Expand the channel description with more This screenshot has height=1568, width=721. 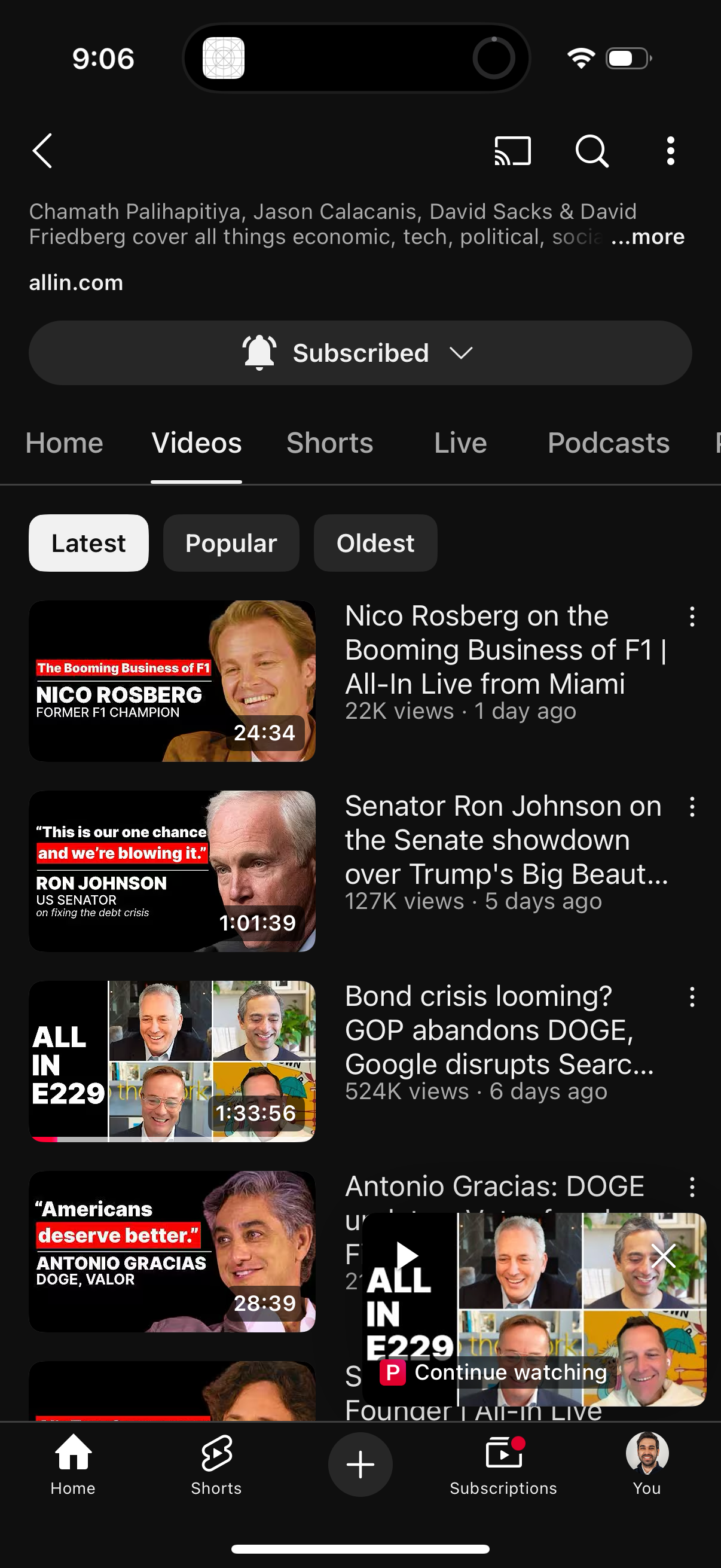tap(647, 237)
